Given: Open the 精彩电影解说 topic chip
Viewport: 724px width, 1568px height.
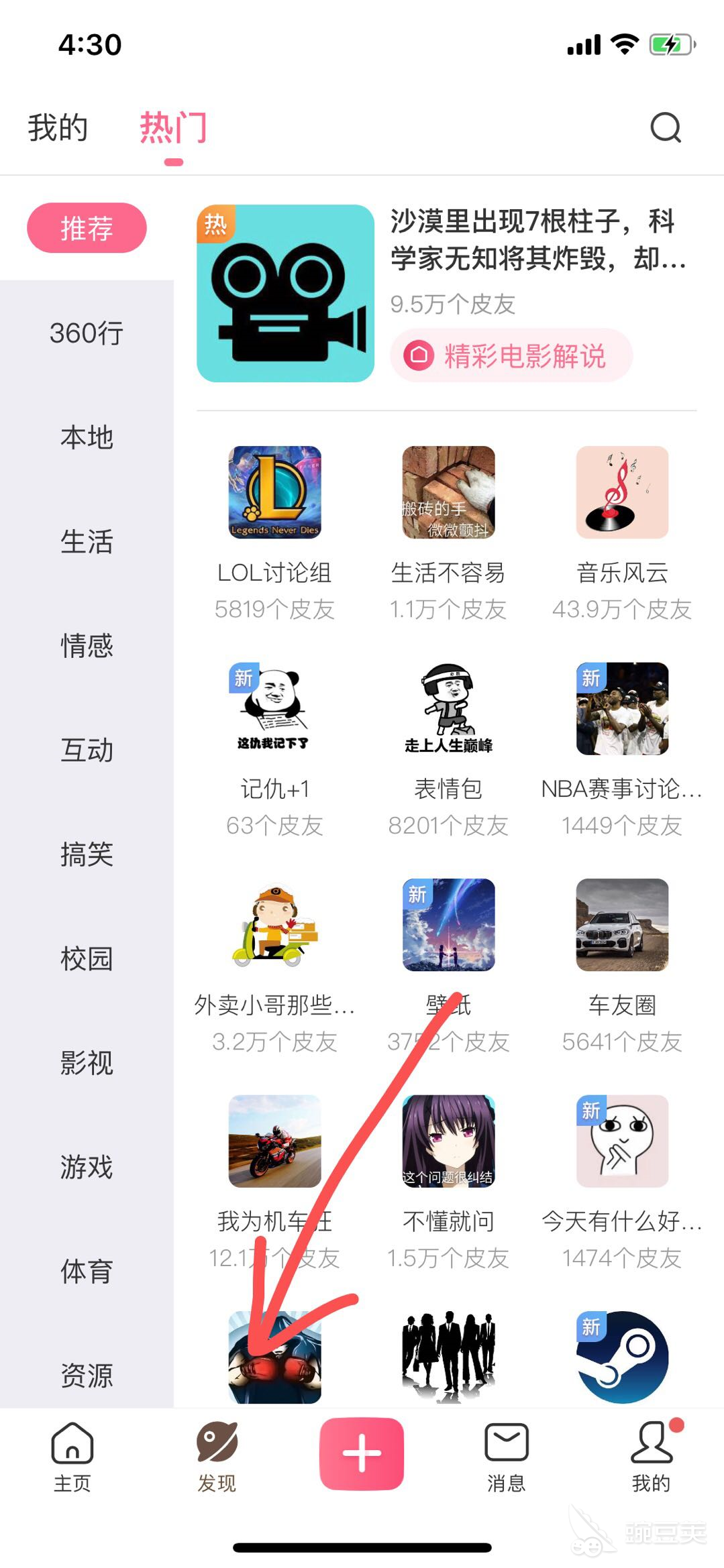Looking at the screenshot, I should 511,355.
